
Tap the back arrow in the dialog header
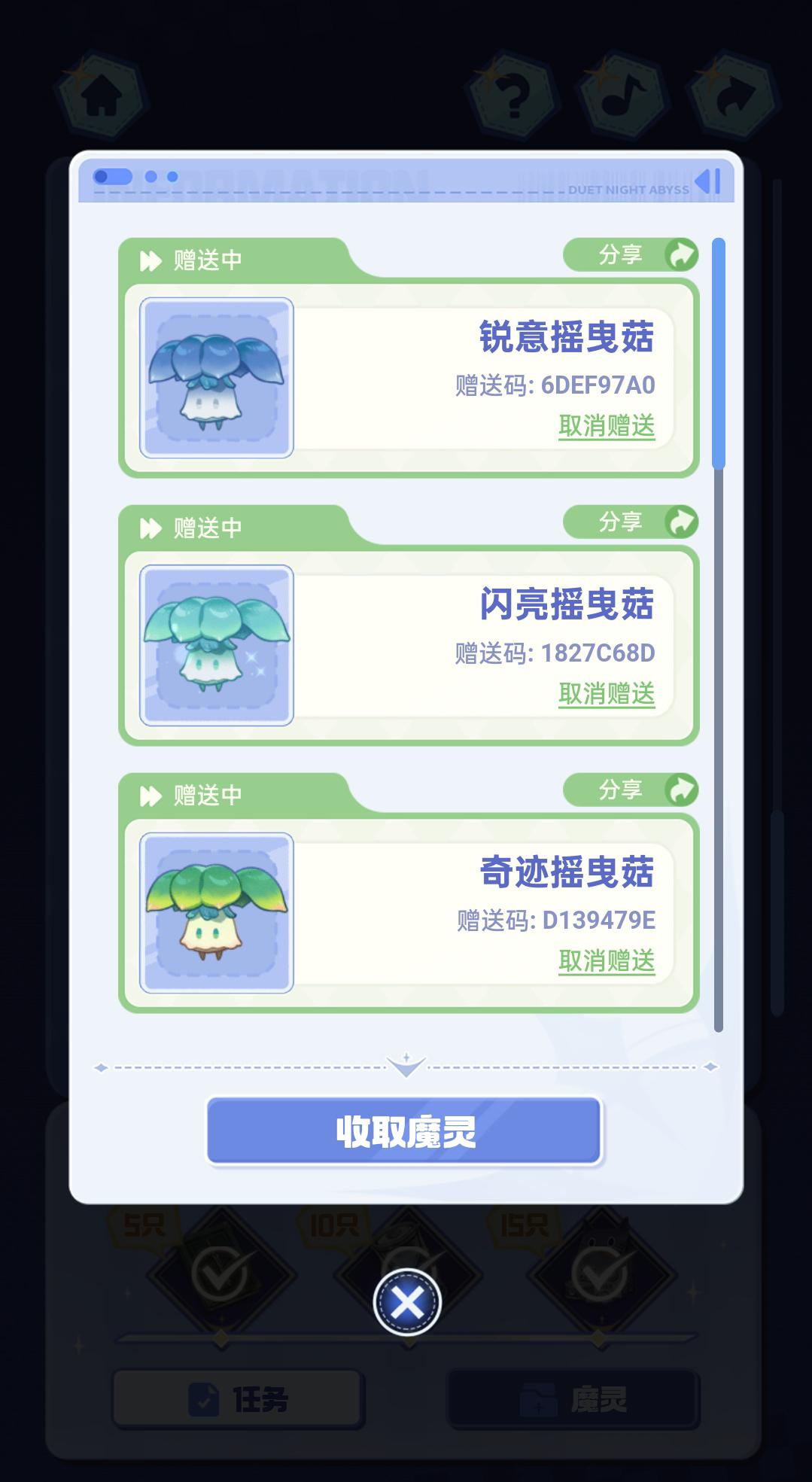[708, 181]
